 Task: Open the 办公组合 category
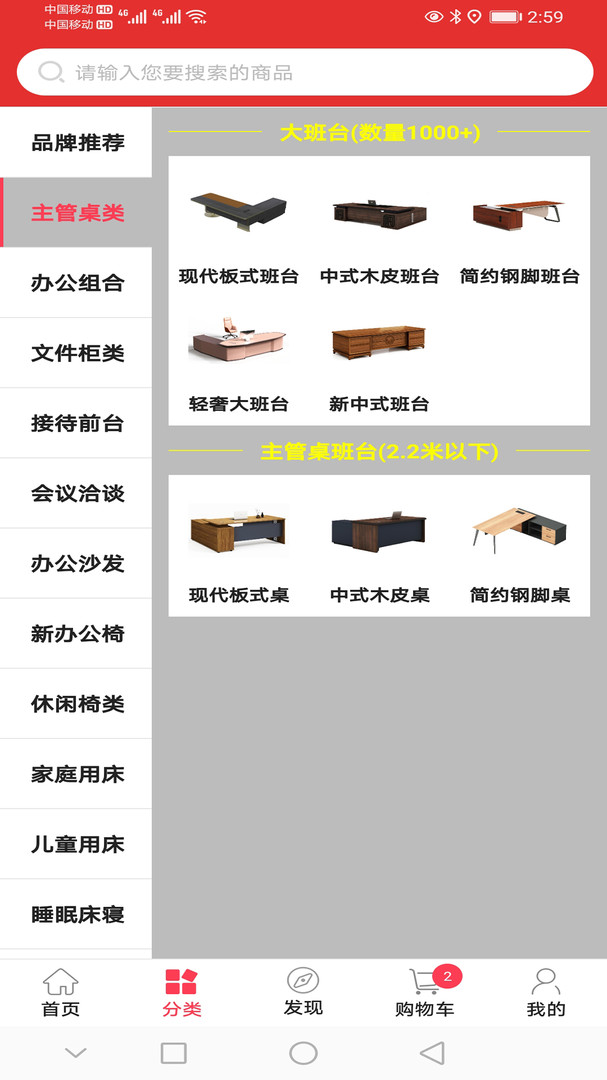point(76,282)
